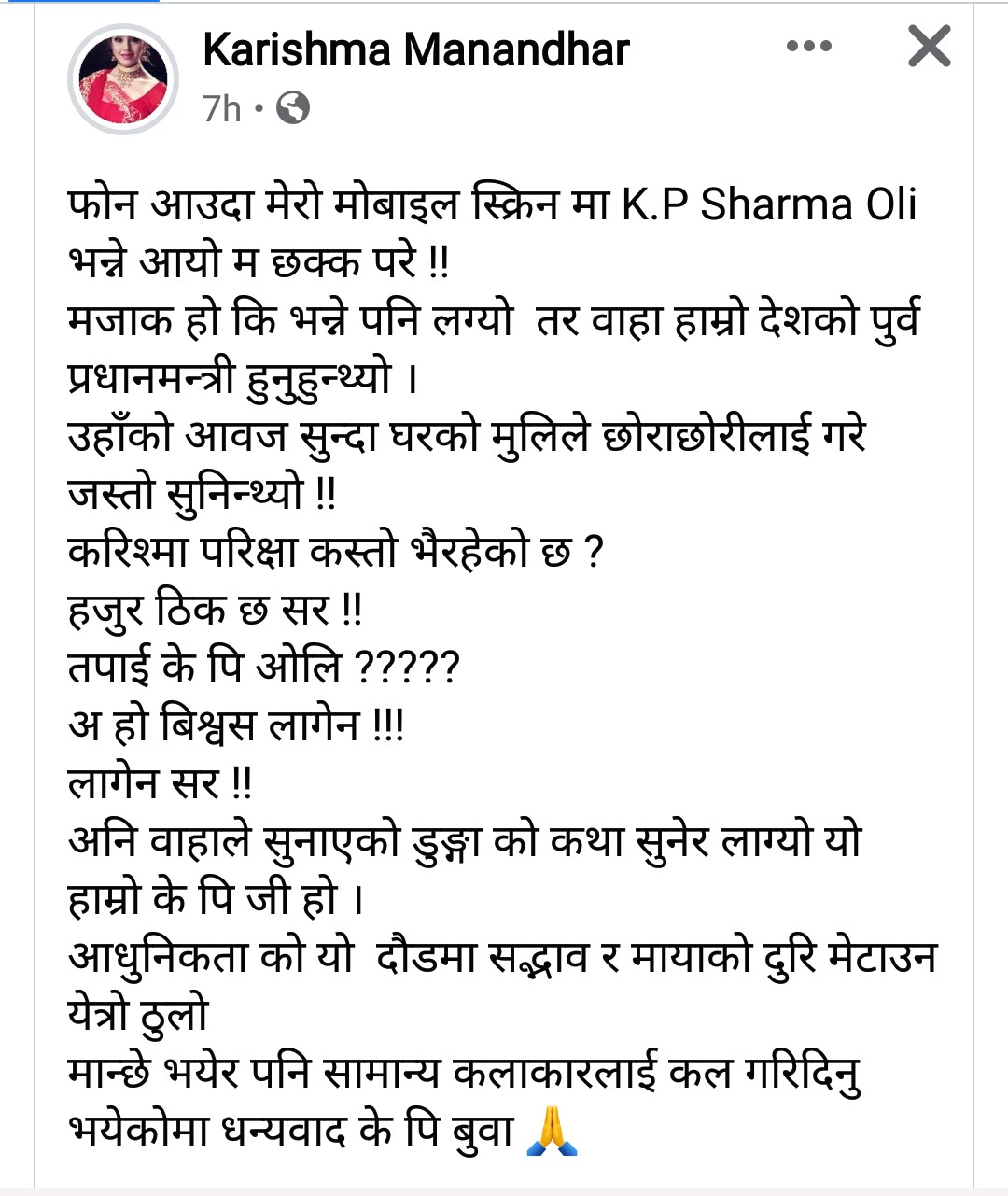Image resolution: width=1008 pixels, height=1196 pixels.
Task: Open Karishma Manandhar's profile name link
Action: point(416,49)
